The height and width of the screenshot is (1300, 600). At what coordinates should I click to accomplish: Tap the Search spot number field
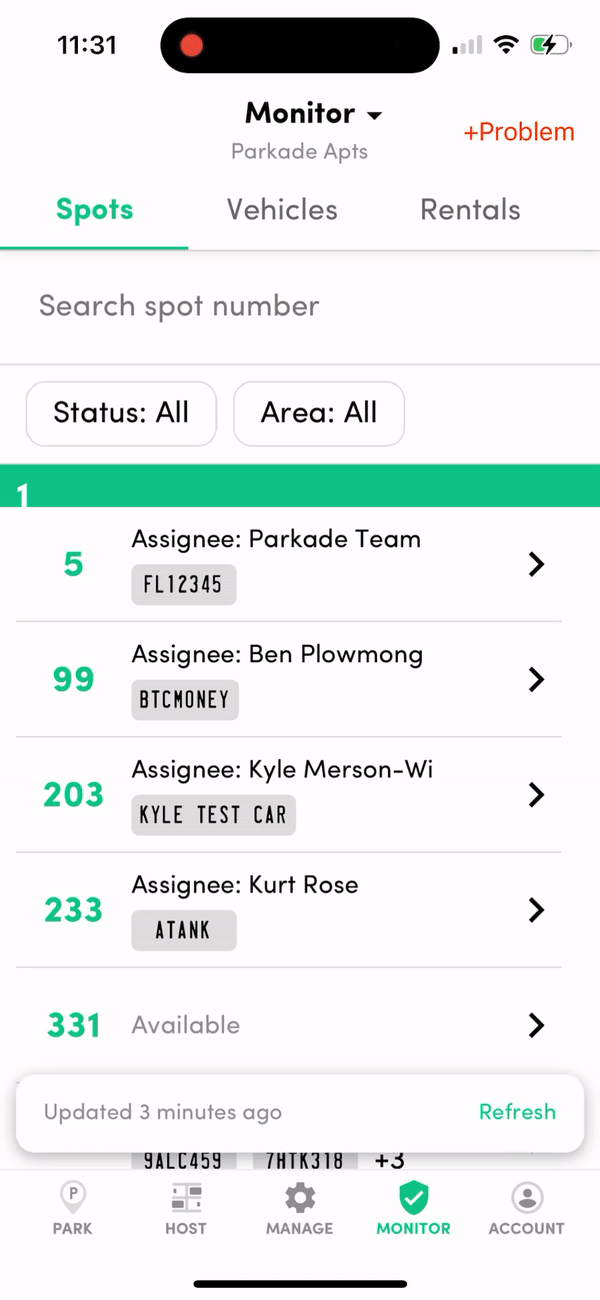pos(300,306)
